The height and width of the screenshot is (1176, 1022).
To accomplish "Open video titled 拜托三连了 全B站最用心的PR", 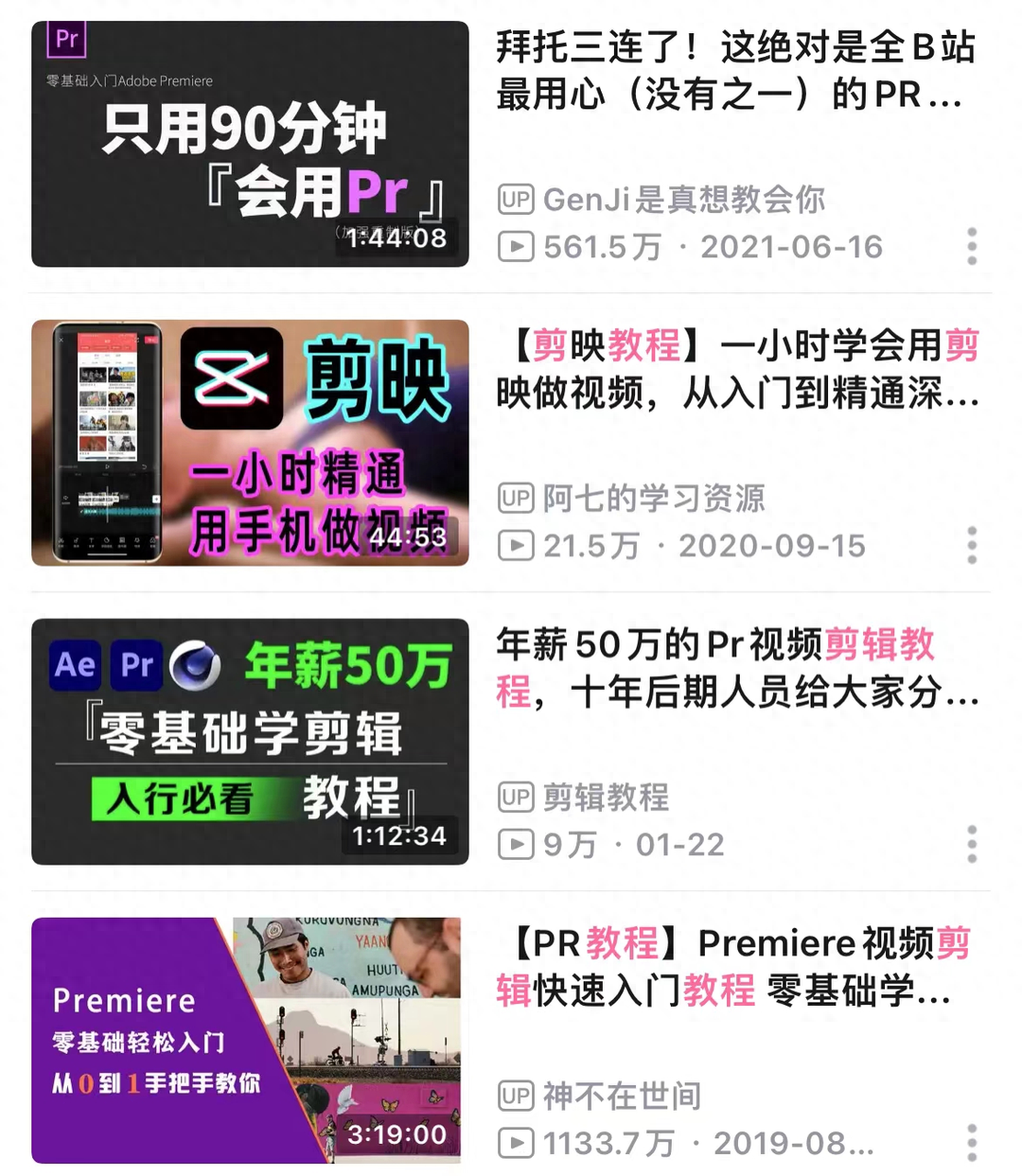I will pos(734,71).
